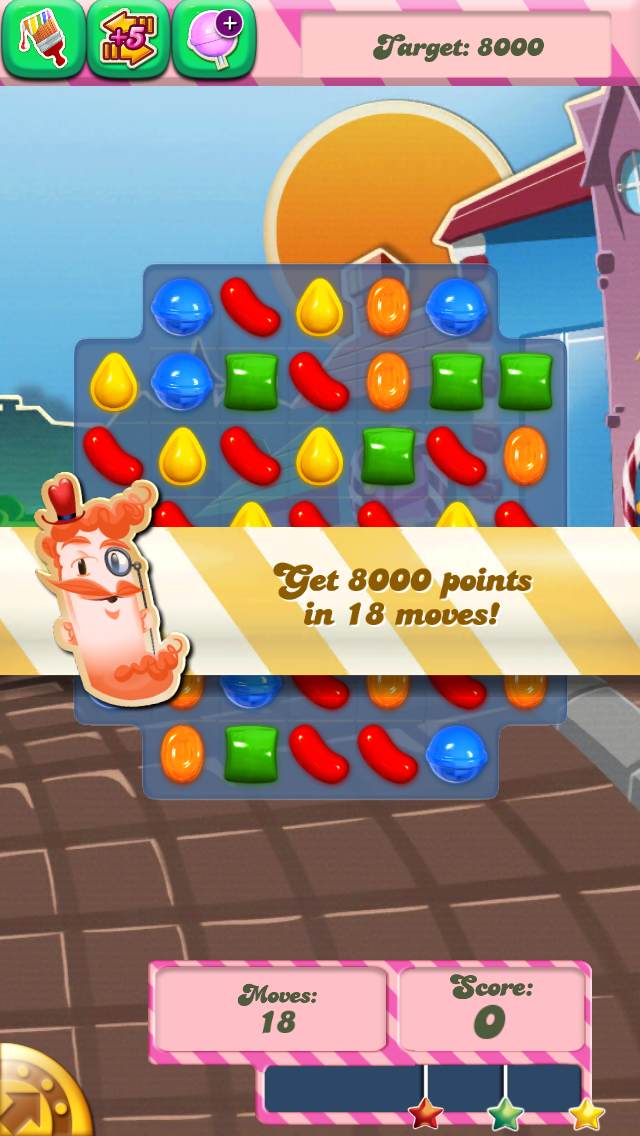Viewport: 640px width, 1136px height.
Task: Select the paintbrush booster
Action: click(42, 40)
